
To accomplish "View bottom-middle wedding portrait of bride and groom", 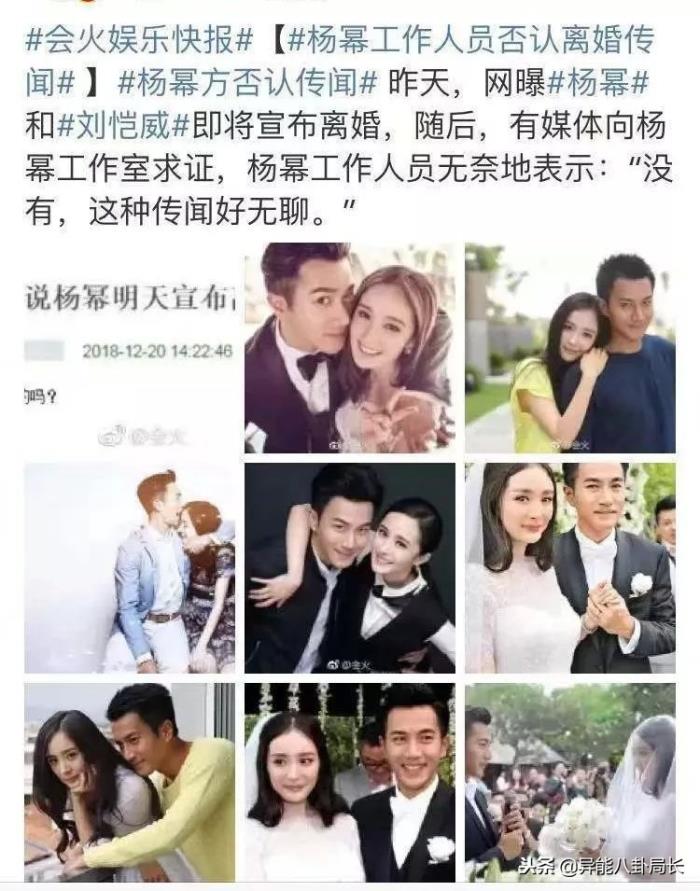I will pos(349,782).
